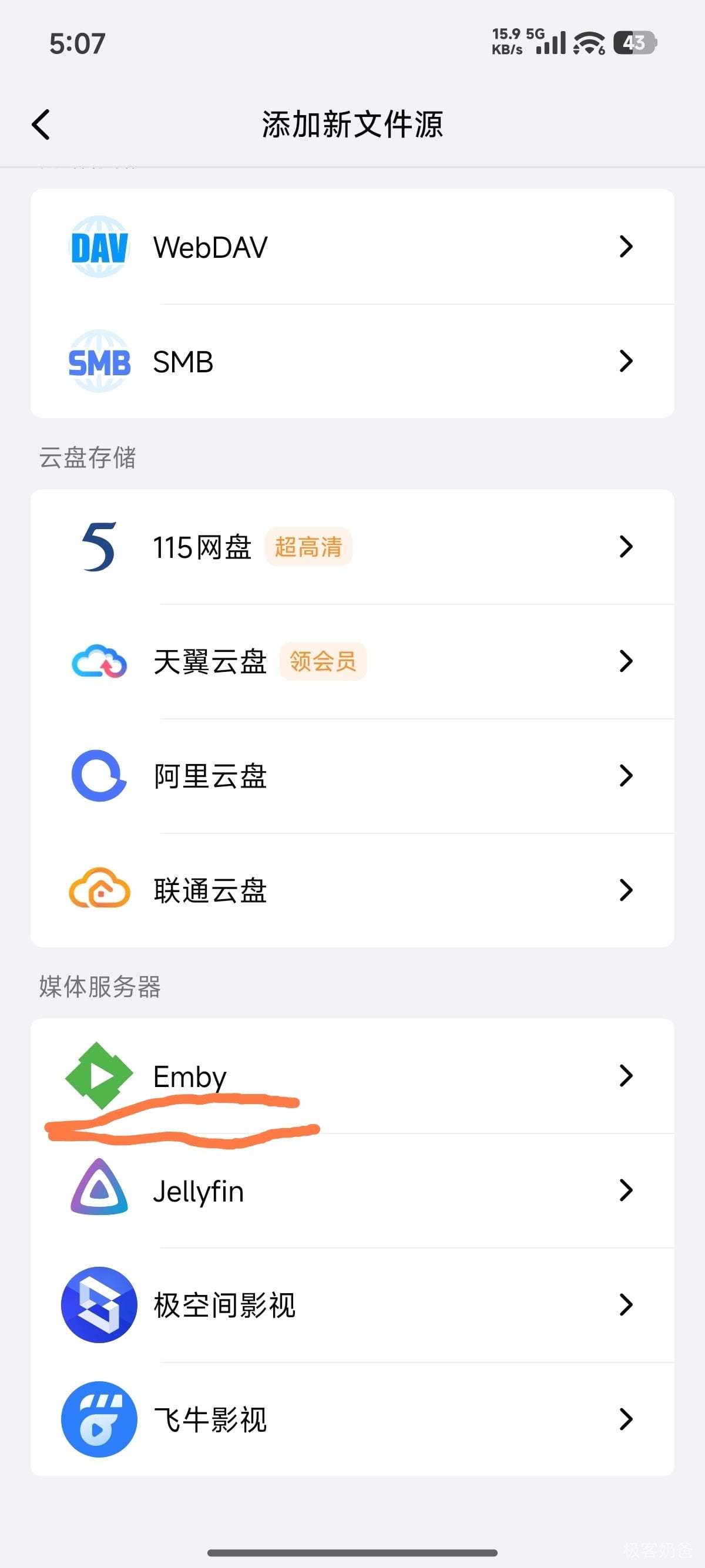
Task: Tap the 飞牛影视 row
Action: (352, 1419)
